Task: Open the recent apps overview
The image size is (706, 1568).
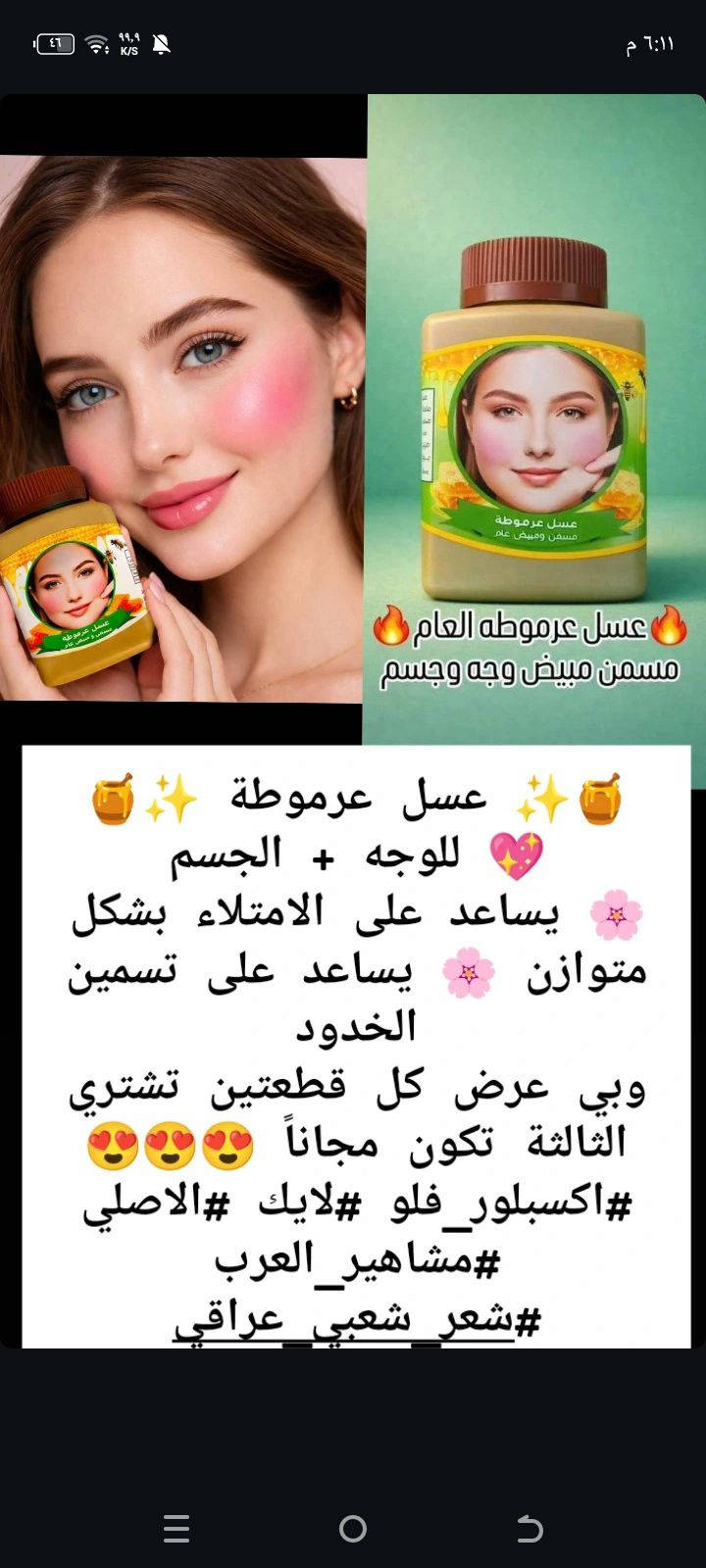Action: click(176, 1528)
